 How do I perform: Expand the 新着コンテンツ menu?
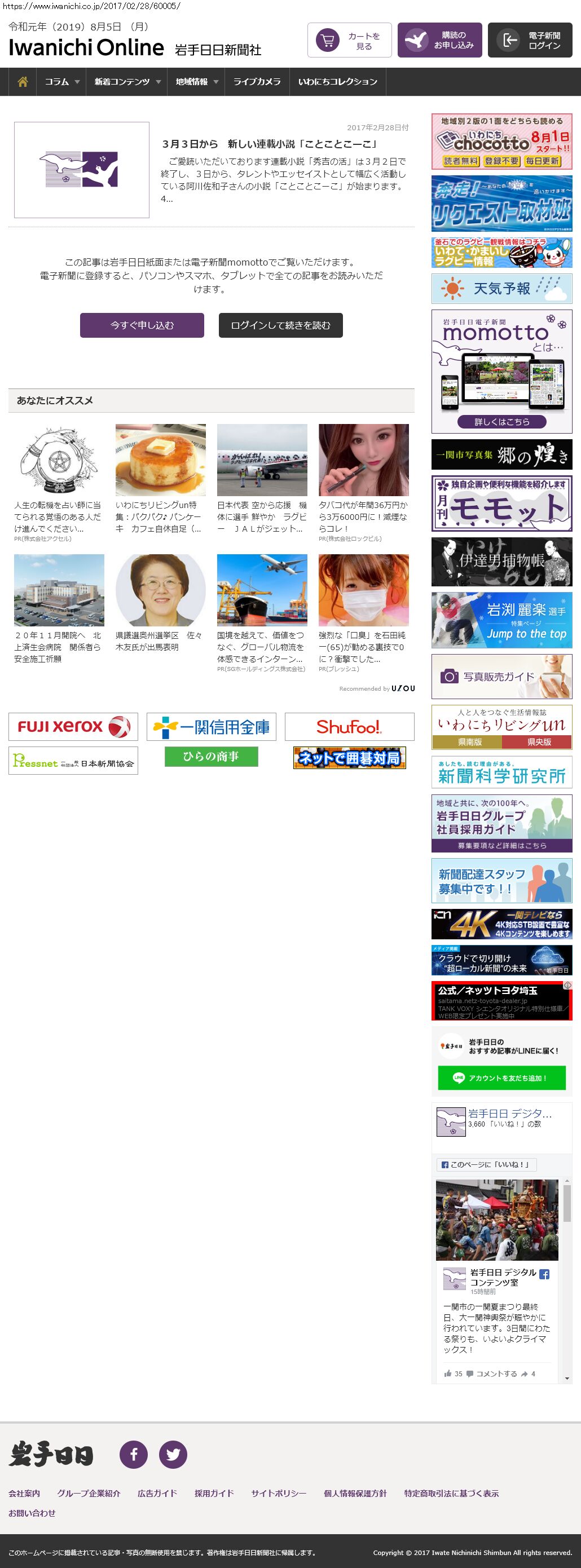coord(127,82)
